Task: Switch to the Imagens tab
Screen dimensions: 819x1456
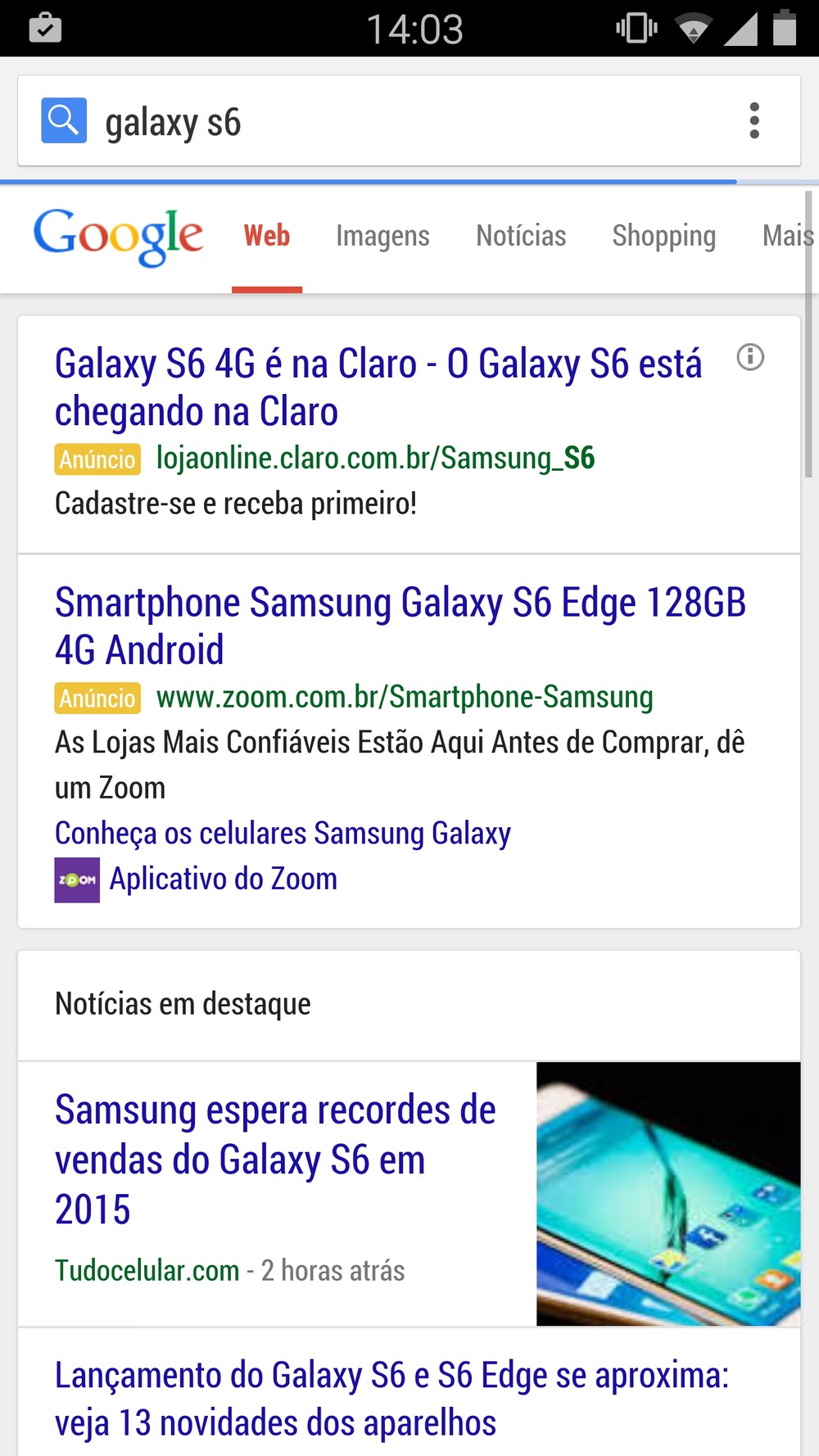Action: [x=382, y=236]
